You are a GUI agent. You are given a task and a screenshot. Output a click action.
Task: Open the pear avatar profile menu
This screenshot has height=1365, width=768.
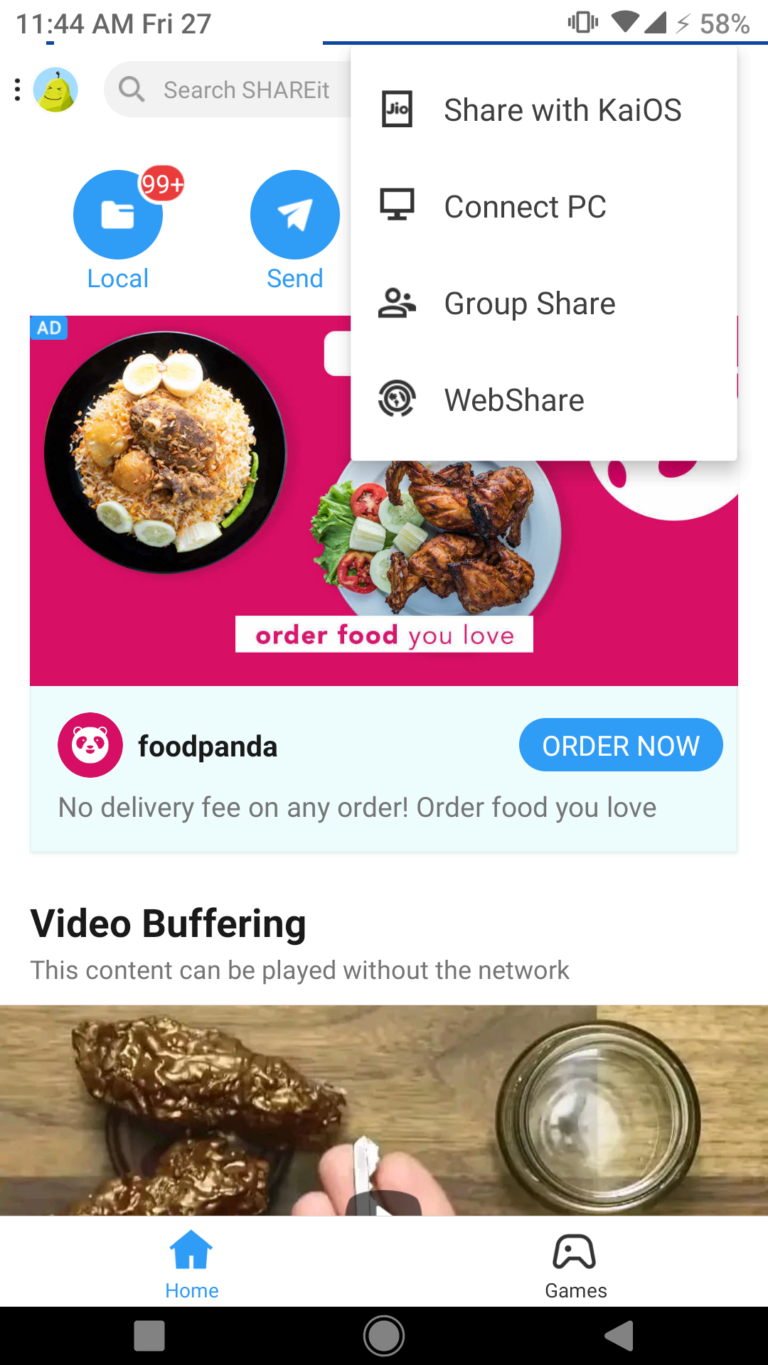point(56,90)
